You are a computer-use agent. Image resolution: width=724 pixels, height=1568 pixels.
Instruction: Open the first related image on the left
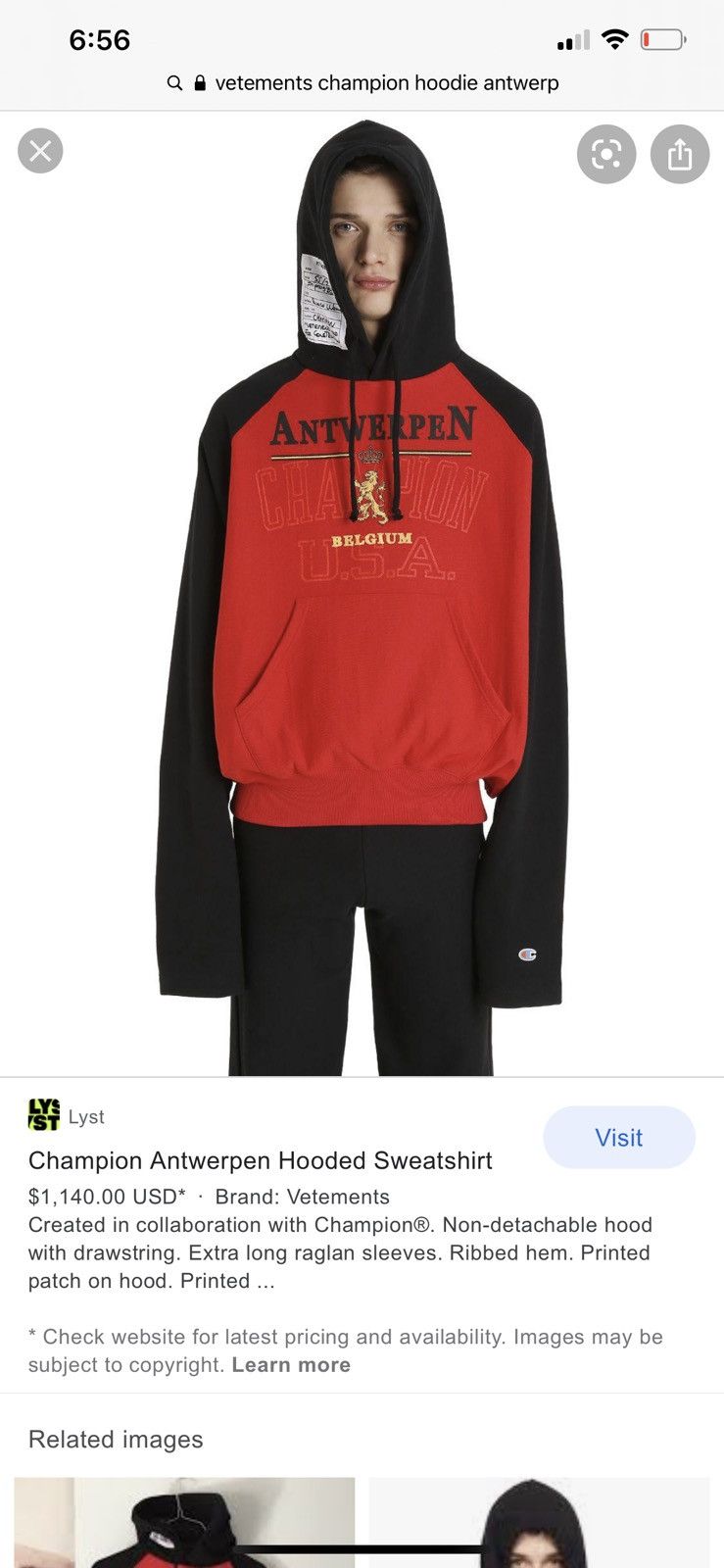tap(184, 1522)
